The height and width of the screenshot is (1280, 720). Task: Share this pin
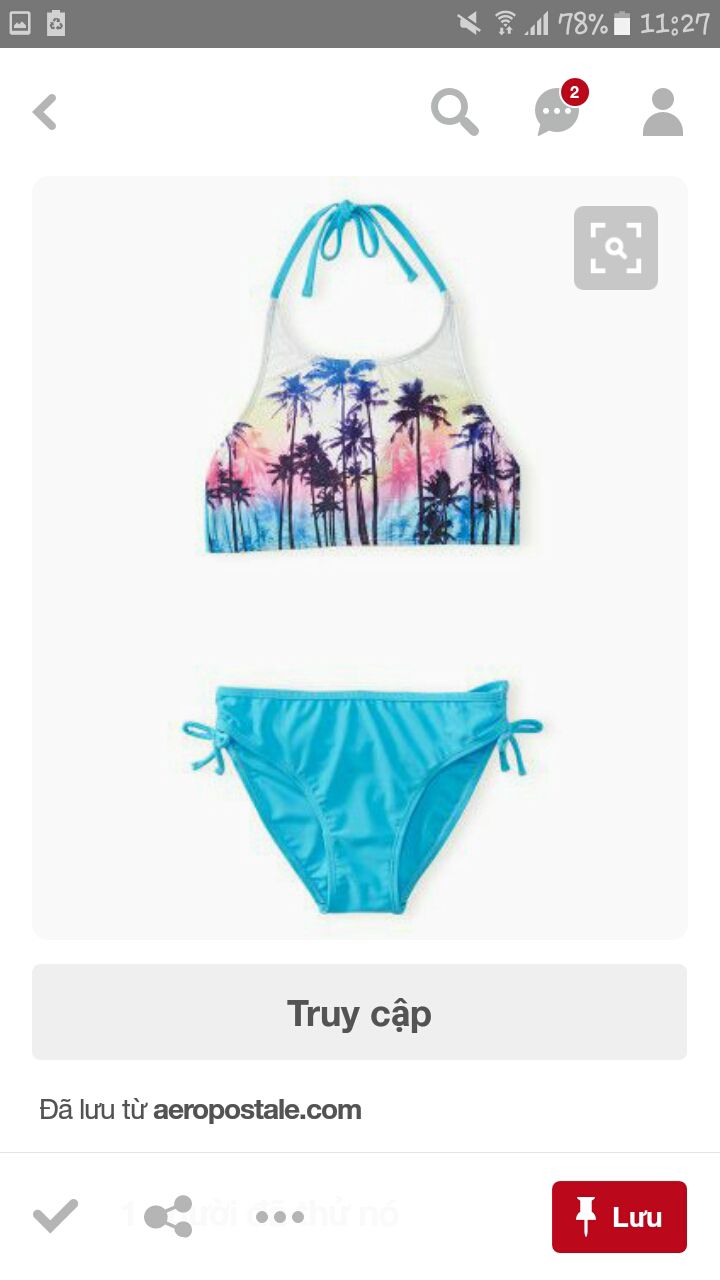[168, 1217]
